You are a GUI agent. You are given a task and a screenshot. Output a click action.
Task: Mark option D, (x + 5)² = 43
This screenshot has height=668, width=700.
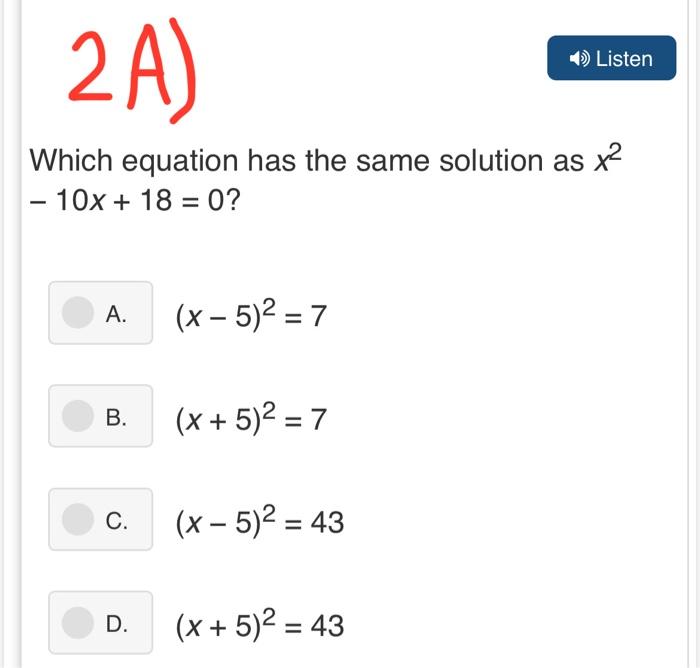point(79,623)
